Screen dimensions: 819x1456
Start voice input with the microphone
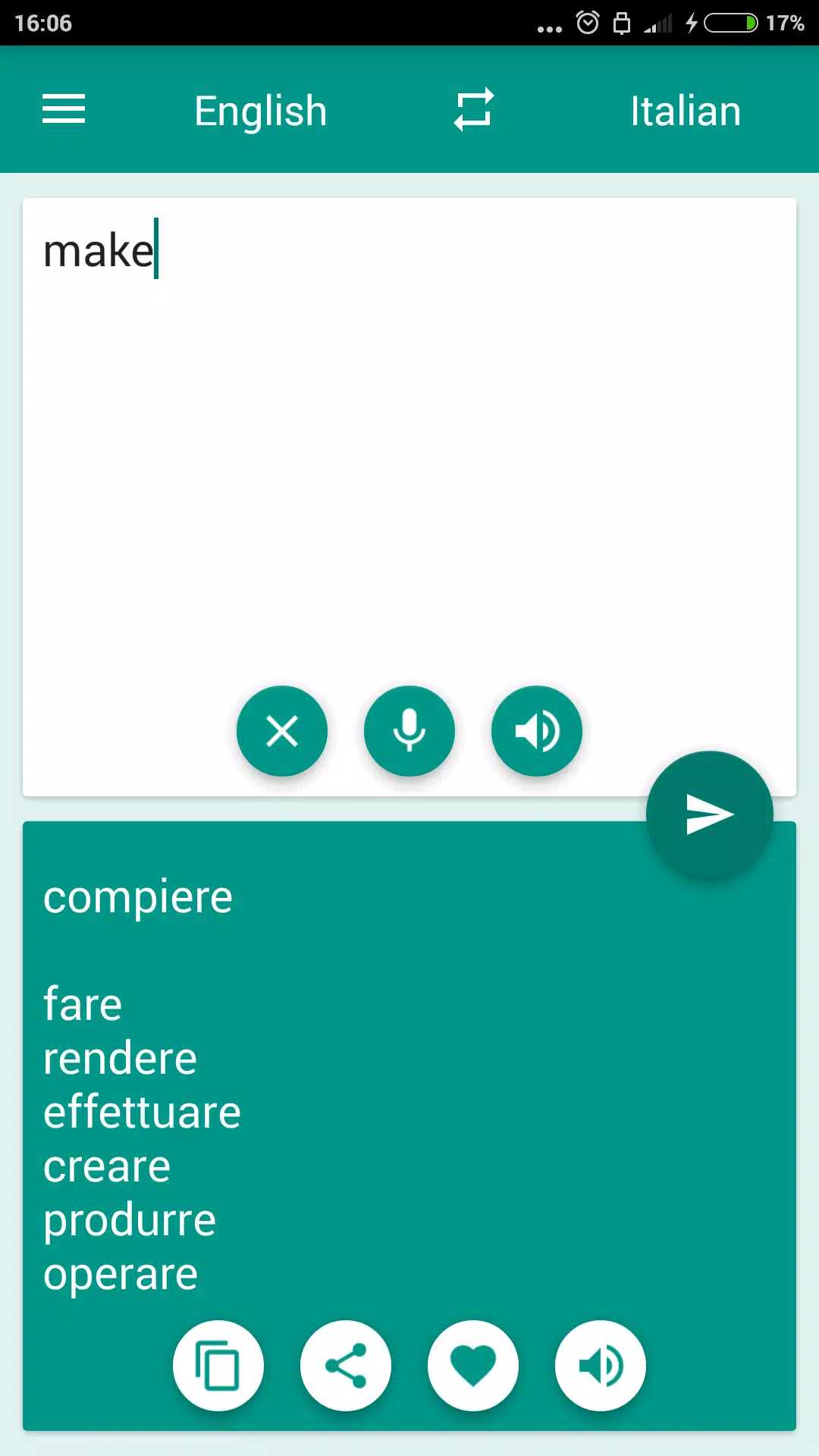[409, 731]
